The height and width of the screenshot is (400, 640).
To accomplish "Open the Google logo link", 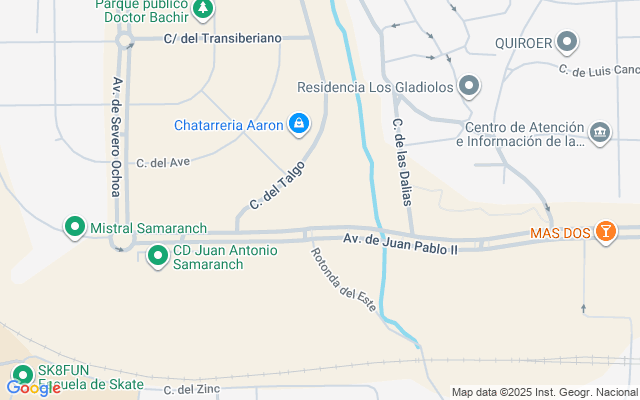I will 33,388.
